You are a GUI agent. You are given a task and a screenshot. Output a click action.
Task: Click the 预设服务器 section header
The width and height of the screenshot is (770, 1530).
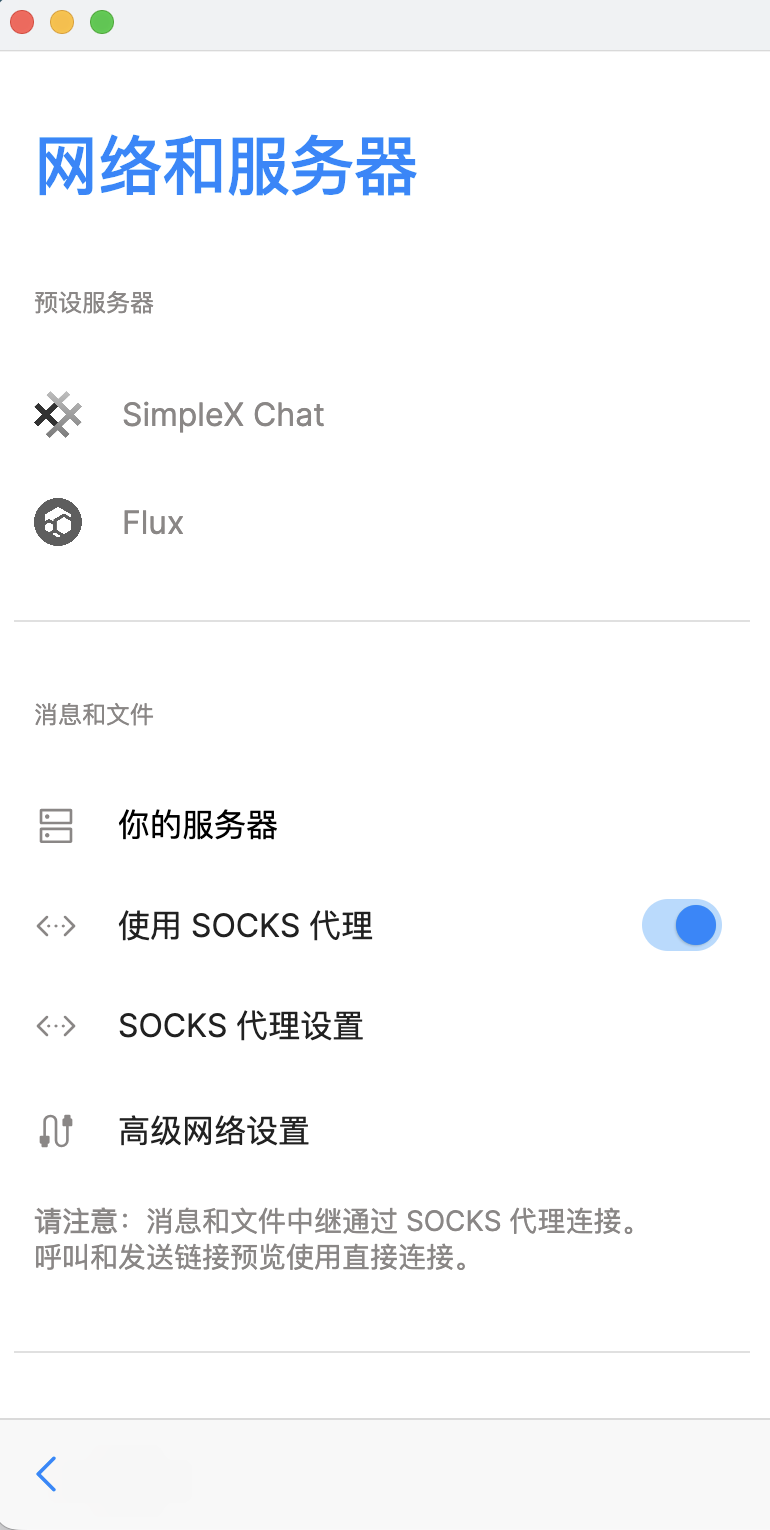pos(95,303)
